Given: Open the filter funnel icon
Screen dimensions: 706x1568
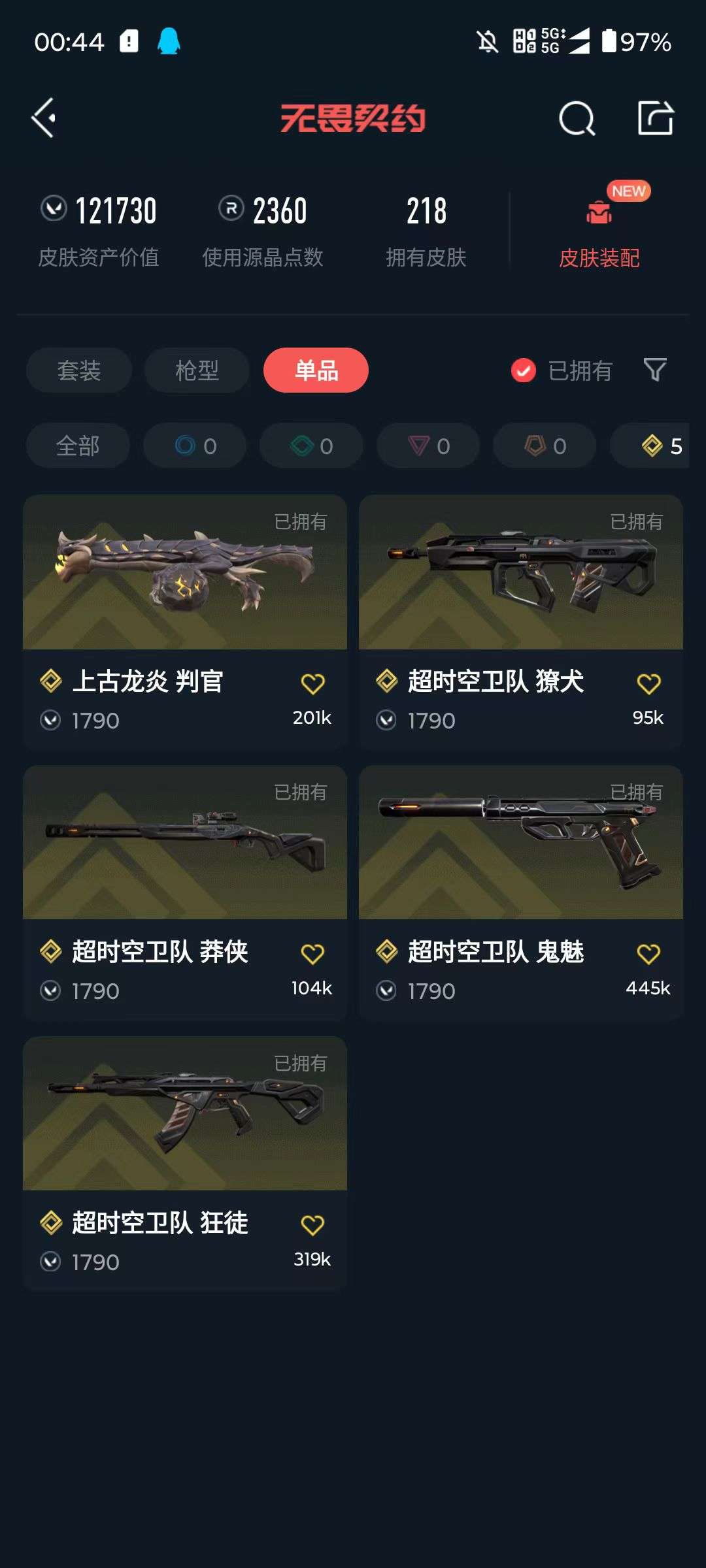Looking at the screenshot, I should point(654,370).
